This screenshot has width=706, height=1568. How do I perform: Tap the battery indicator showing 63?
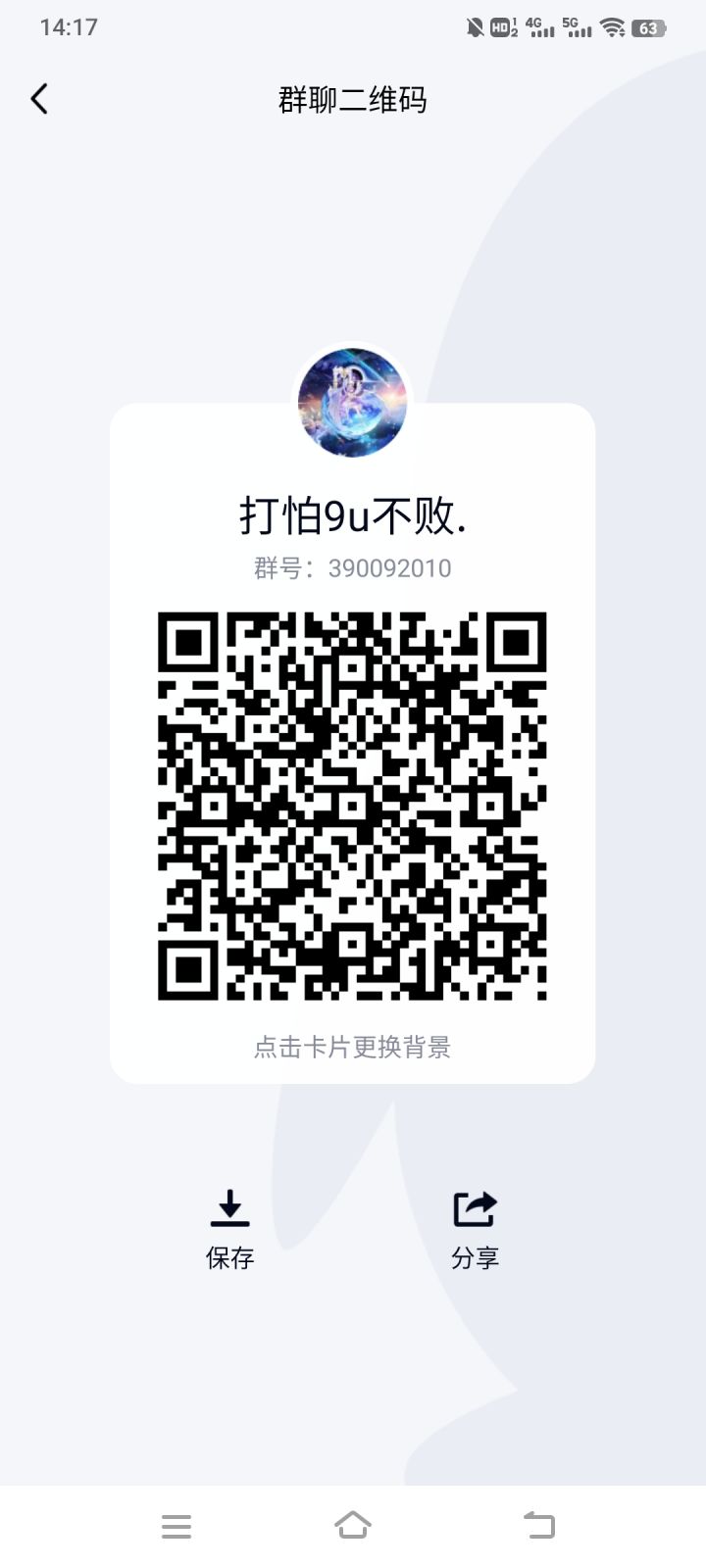(649, 27)
